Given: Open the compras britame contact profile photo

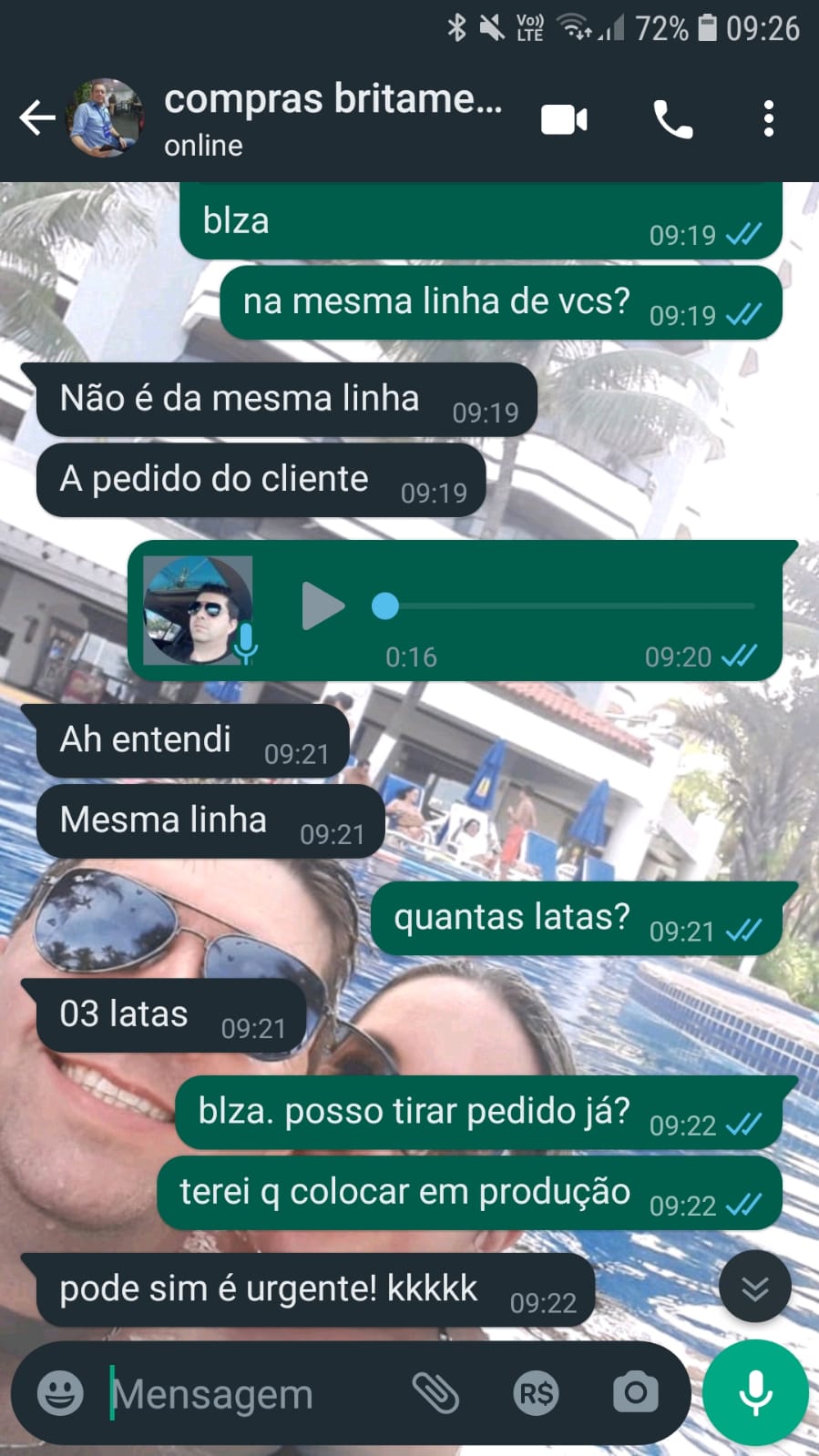Looking at the screenshot, I should click(106, 118).
